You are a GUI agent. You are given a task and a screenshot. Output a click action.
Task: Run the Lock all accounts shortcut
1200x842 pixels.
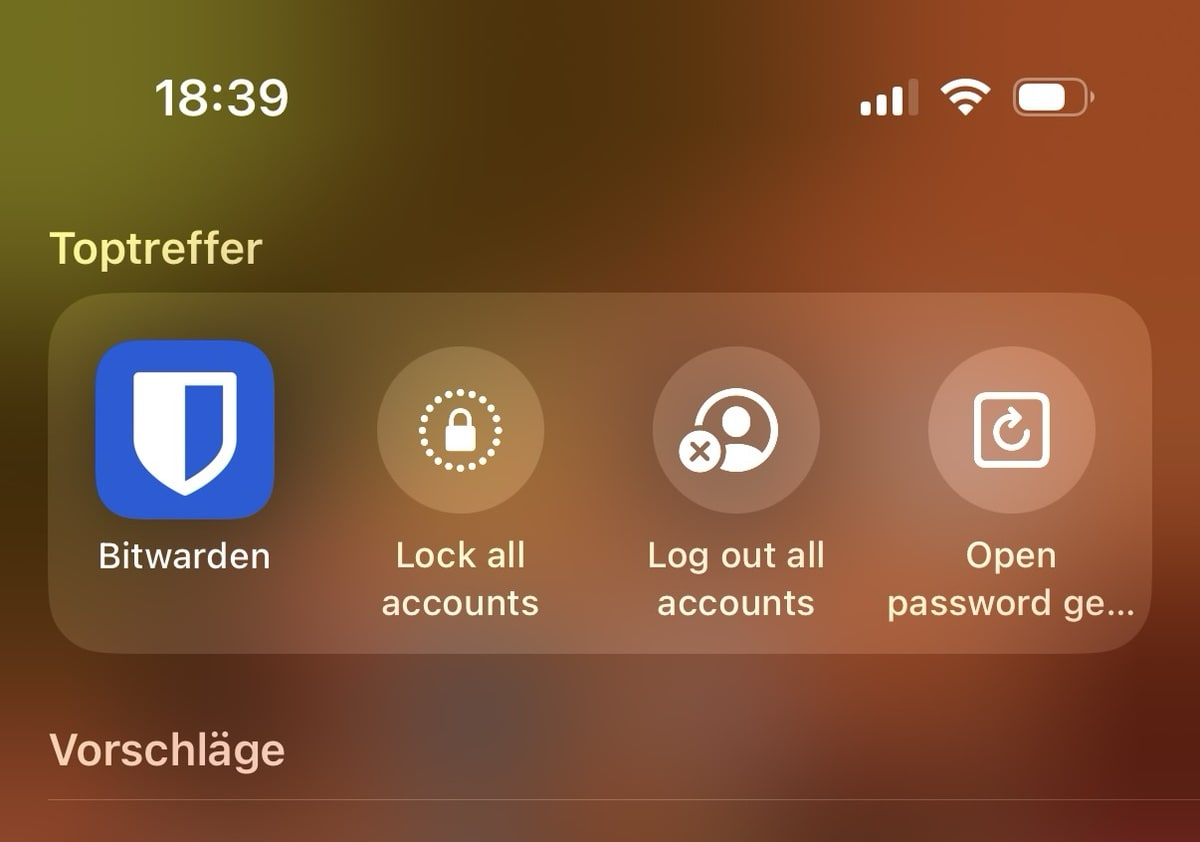460,430
